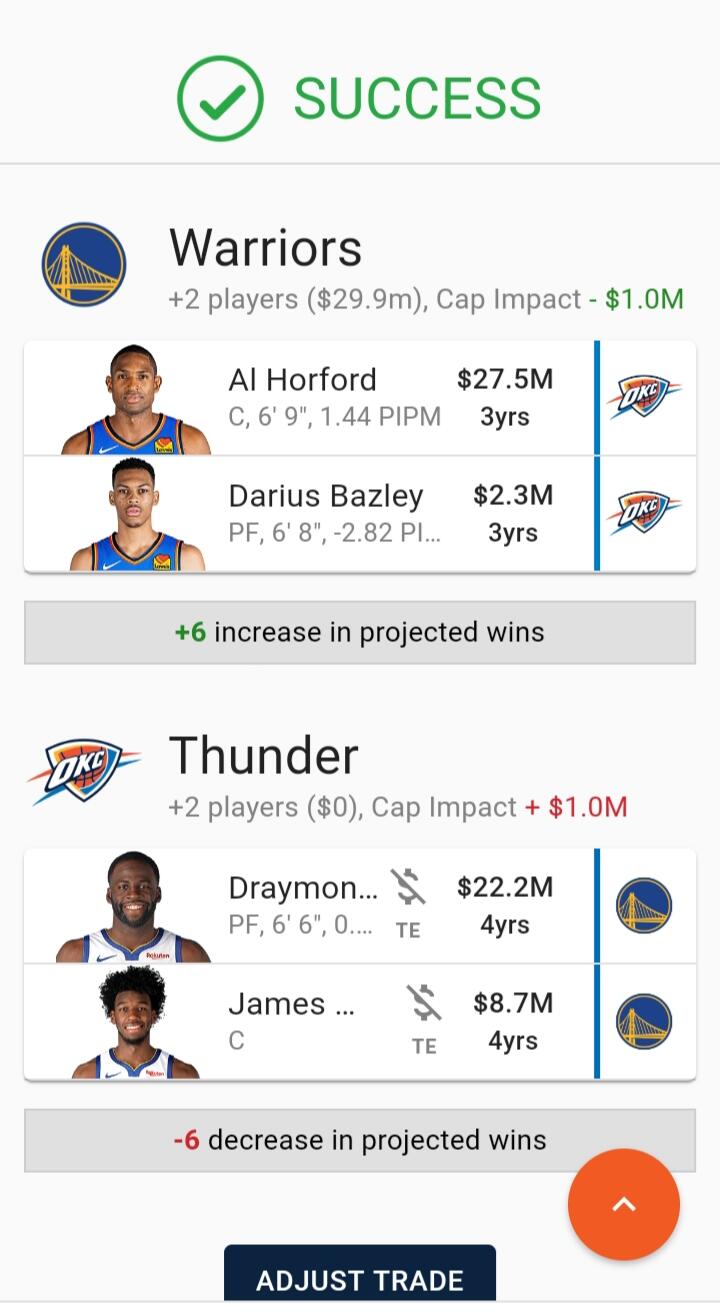The width and height of the screenshot is (720, 1314).
Task: Tap the Adjust Trade button
Action: coord(360,1278)
